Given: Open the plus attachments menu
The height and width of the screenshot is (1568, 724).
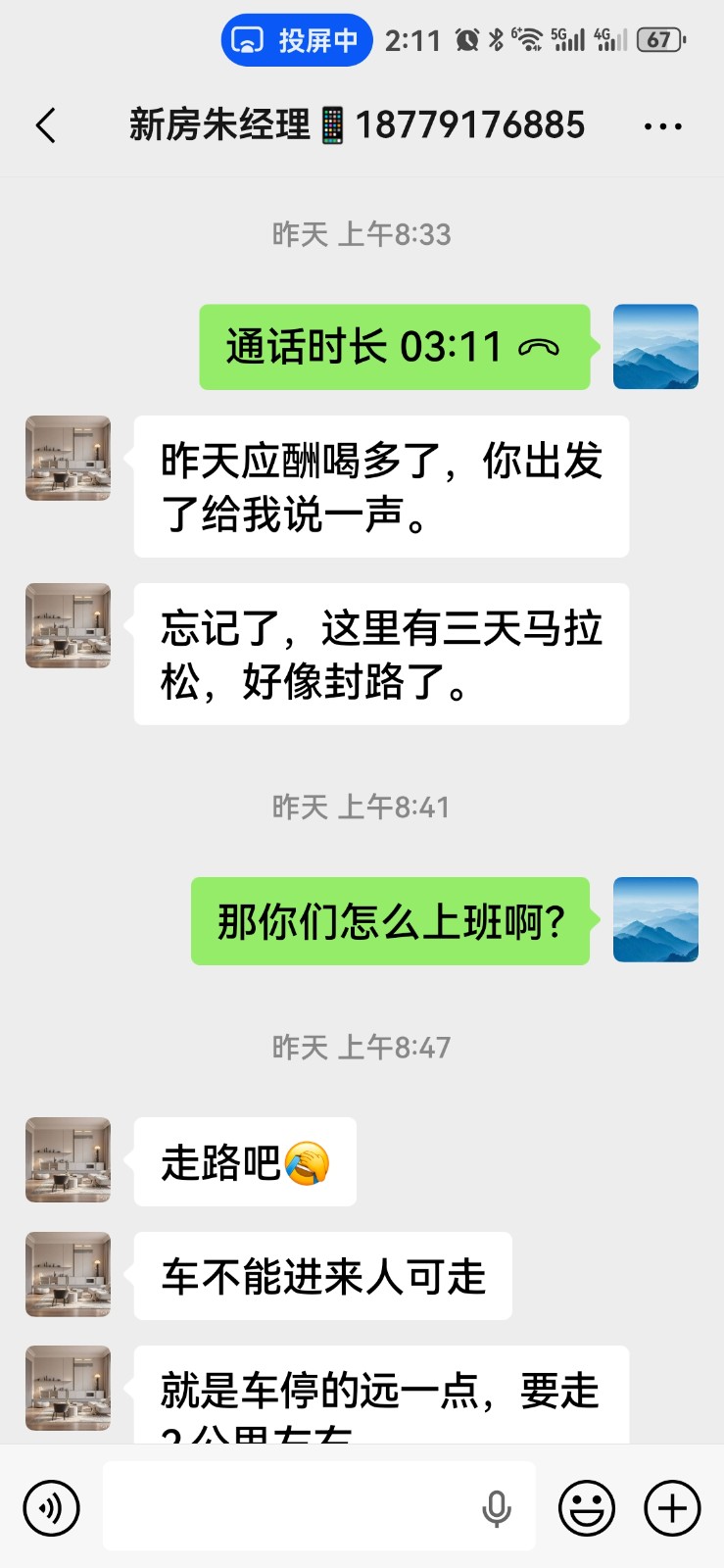Looking at the screenshot, I should pyautogui.click(x=672, y=1507).
